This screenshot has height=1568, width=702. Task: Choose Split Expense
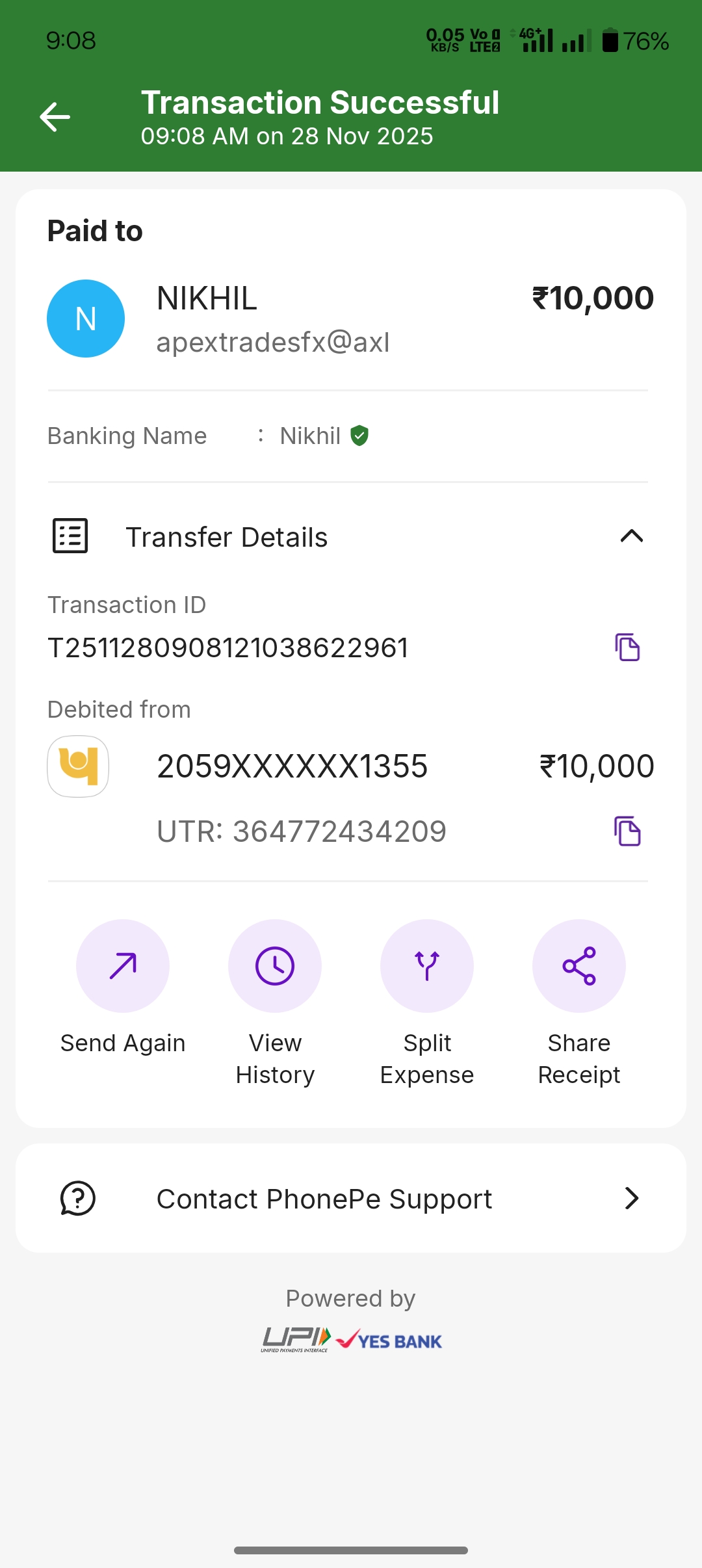pos(427,966)
